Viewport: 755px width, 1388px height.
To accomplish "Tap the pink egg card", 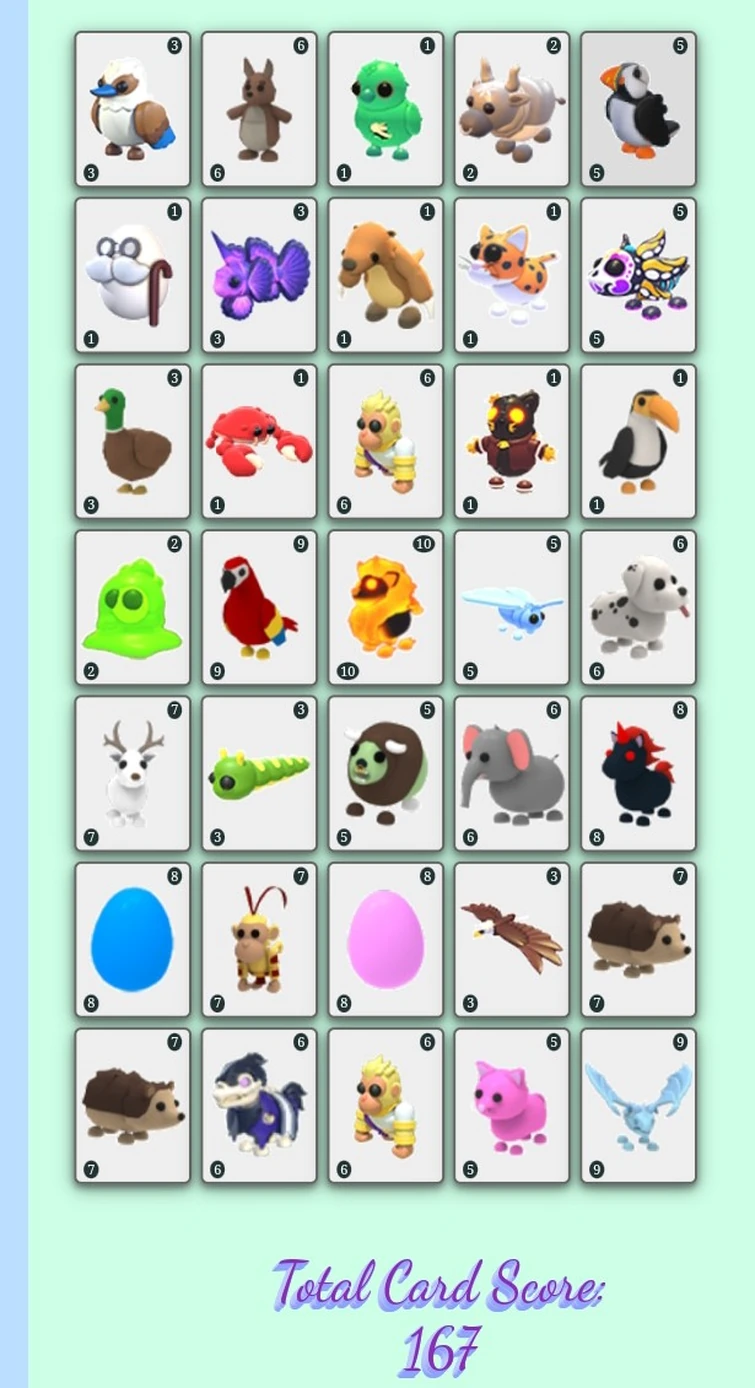I will tap(385, 940).
